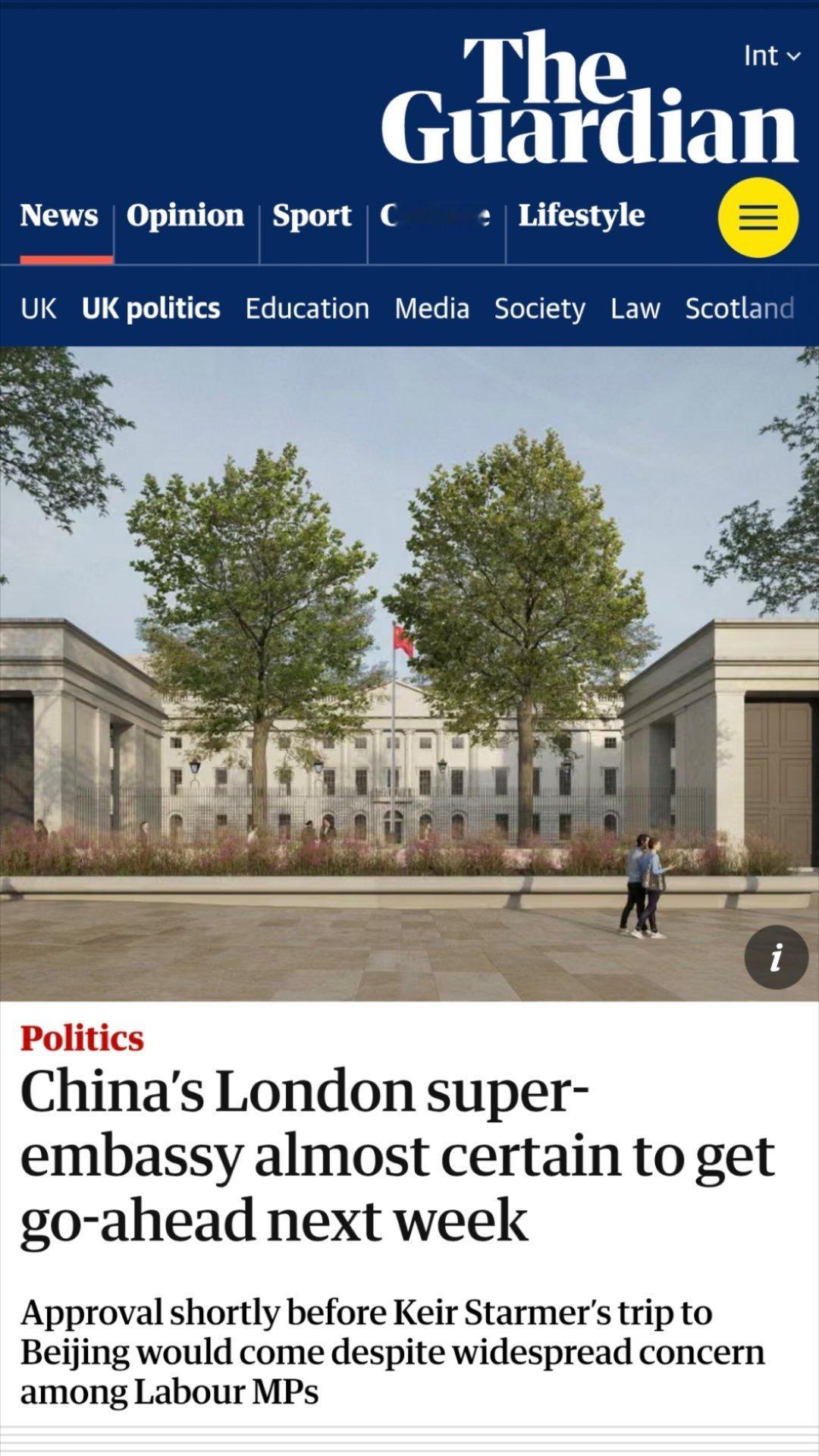This screenshot has height=1456, width=819.
Task: Open the edition picker chevron
Action: (793, 56)
